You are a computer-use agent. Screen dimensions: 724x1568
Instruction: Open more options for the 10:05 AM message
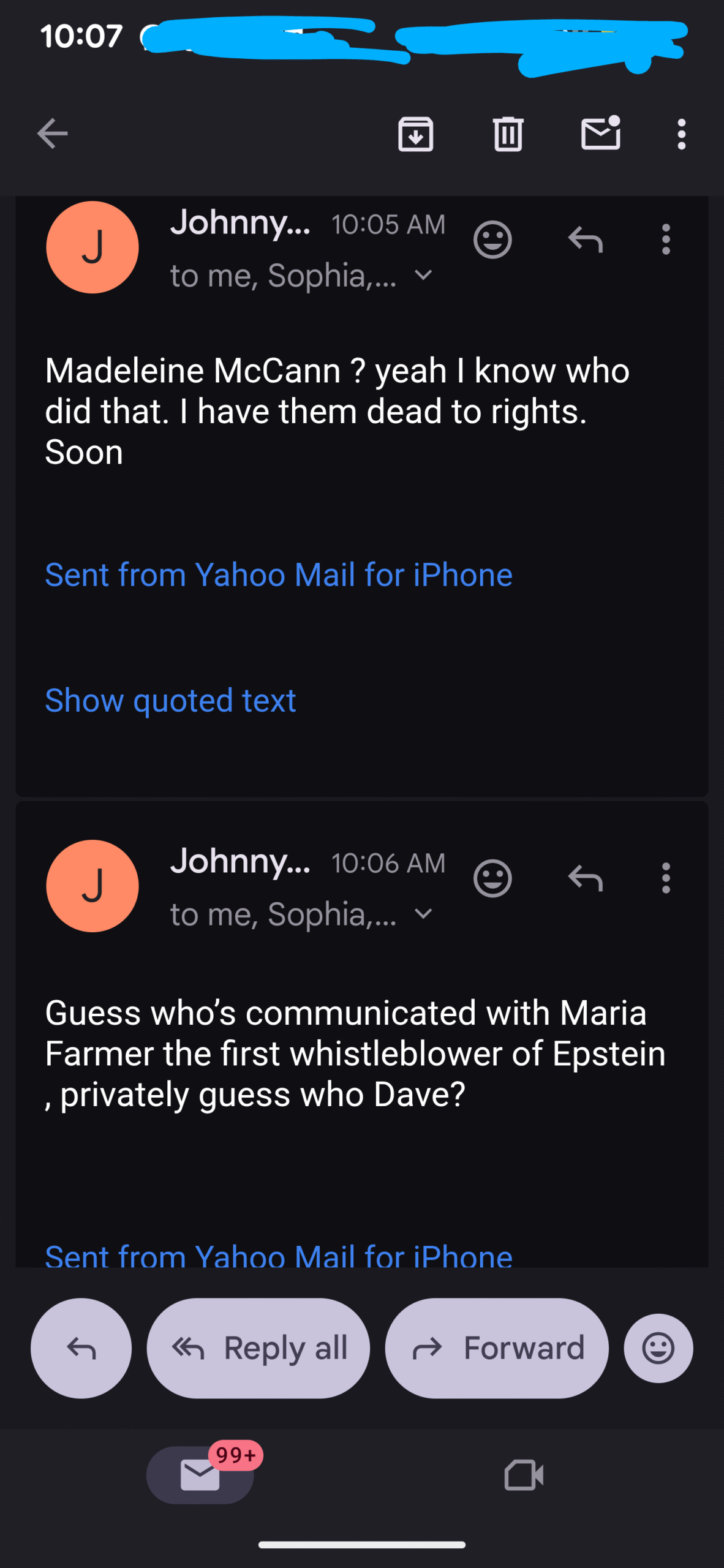click(x=666, y=239)
